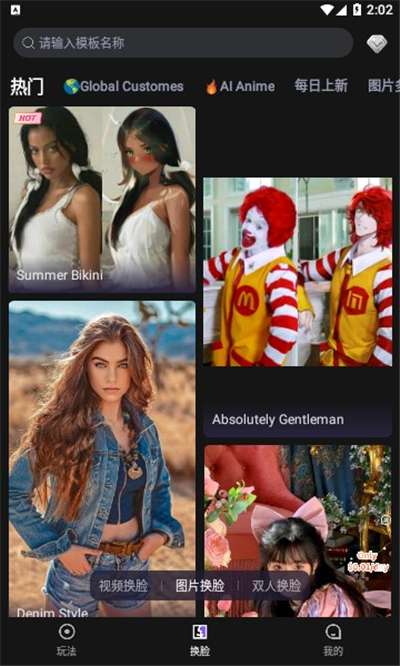This screenshot has width=400, height=666.
Task: Open the Summer Bikini template
Action: (x=102, y=200)
